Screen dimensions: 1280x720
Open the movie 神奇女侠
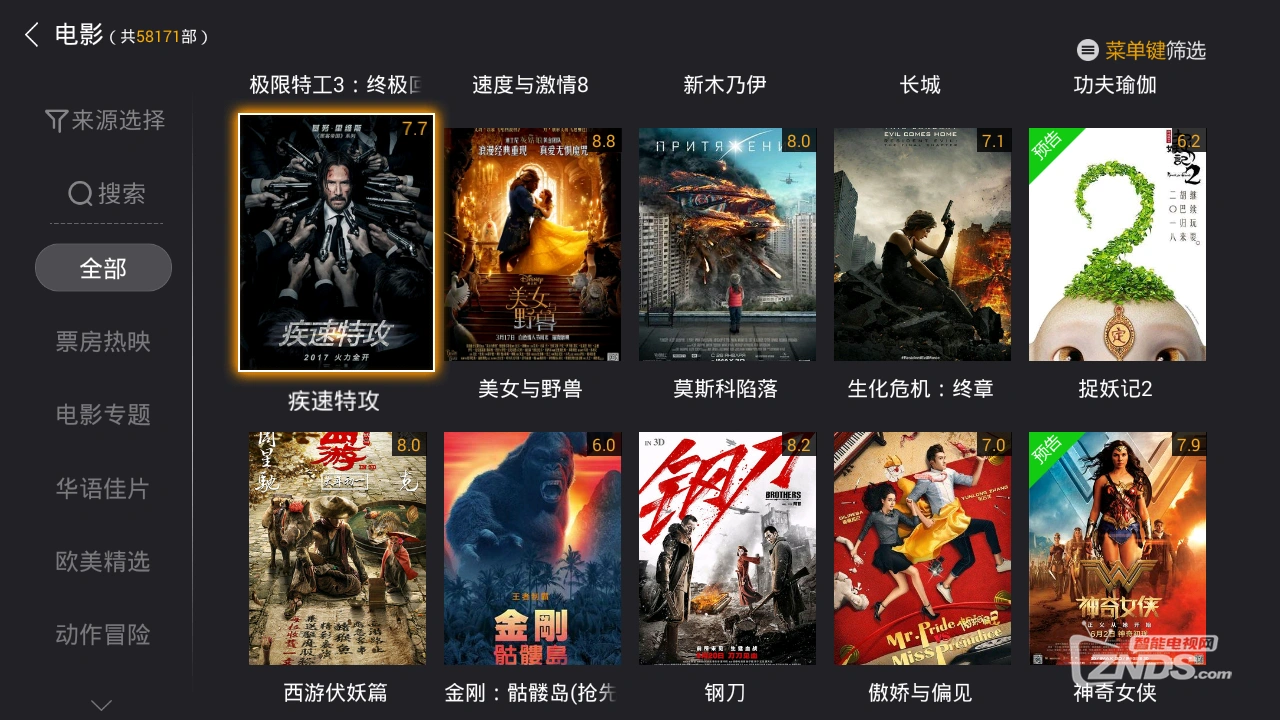click(1117, 548)
